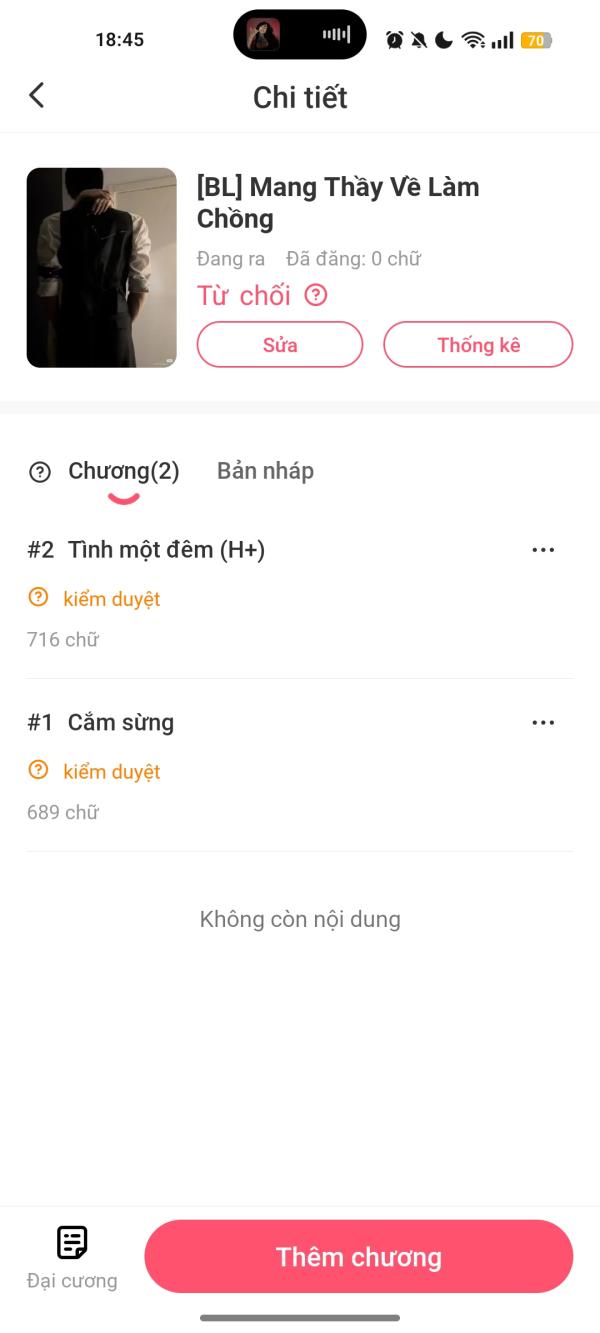600x1333 pixels.
Task: Tap the Sửa button
Action: point(280,345)
